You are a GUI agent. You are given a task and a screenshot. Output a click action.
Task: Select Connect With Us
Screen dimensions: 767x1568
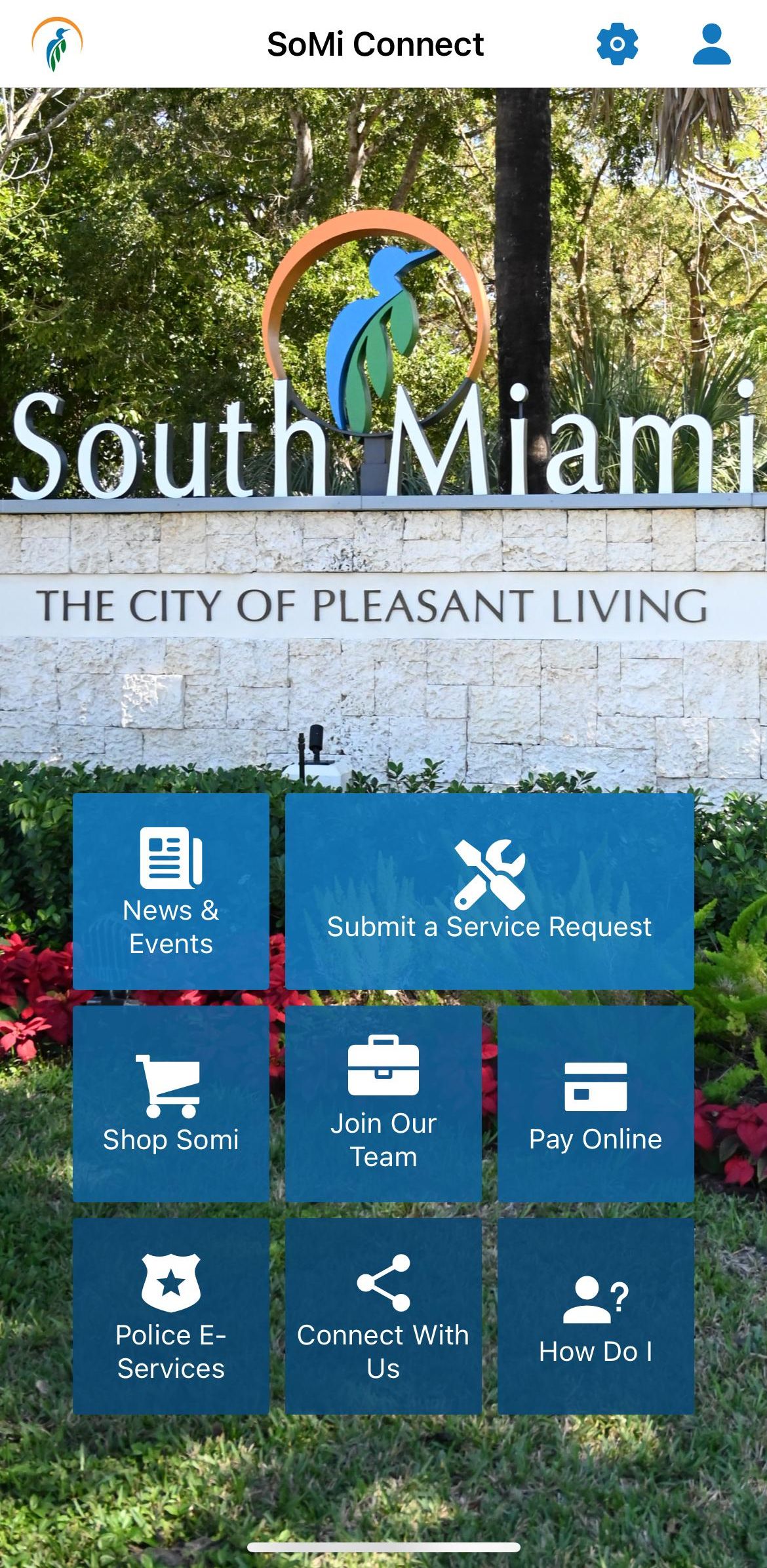pos(383,1316)
